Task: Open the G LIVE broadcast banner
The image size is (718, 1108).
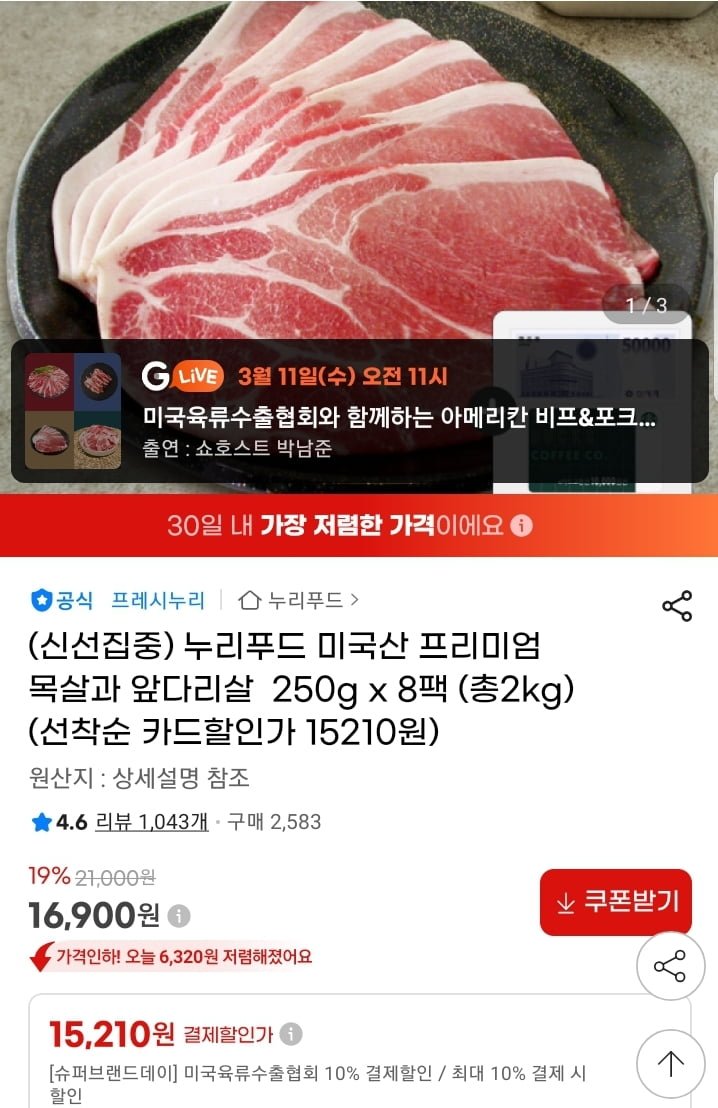Action: pyautogui.click(x=360, y=411)
